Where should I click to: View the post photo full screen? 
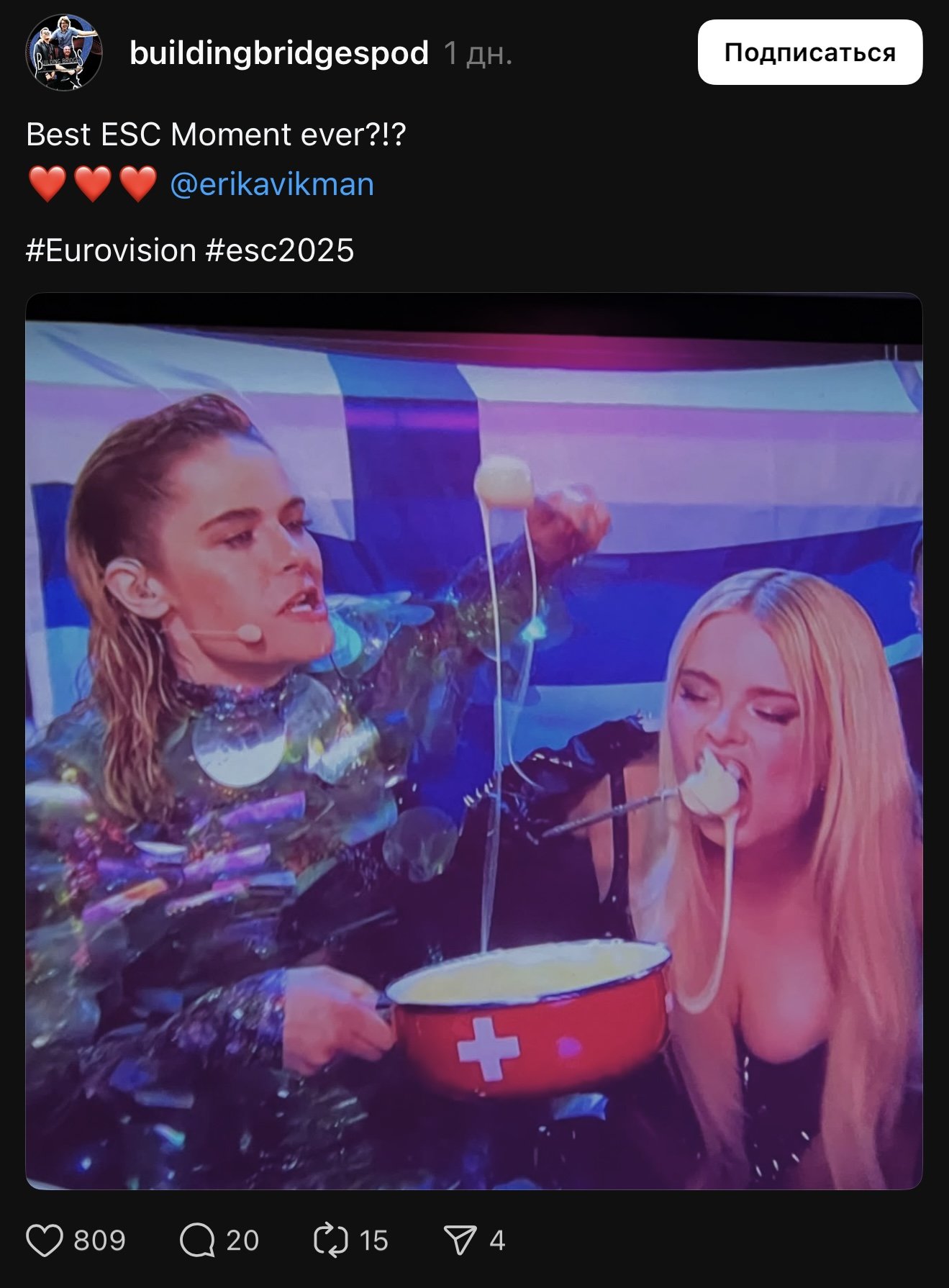point(473,741)
